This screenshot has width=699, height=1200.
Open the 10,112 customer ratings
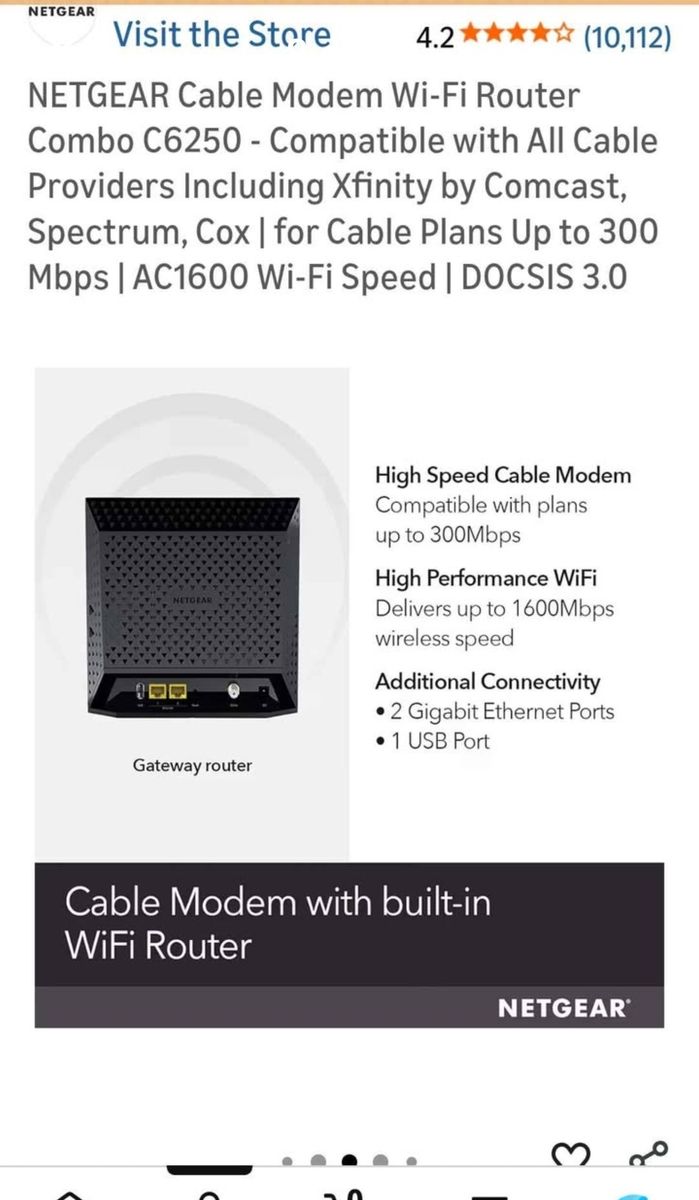coord(626,38)
